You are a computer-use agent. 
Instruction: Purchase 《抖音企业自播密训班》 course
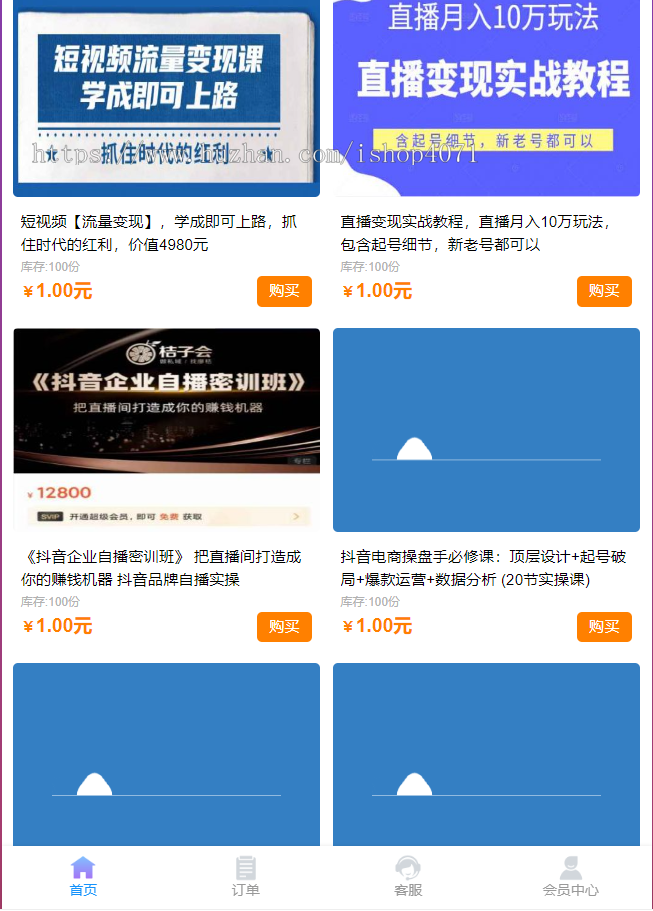(x=284, y=626)
